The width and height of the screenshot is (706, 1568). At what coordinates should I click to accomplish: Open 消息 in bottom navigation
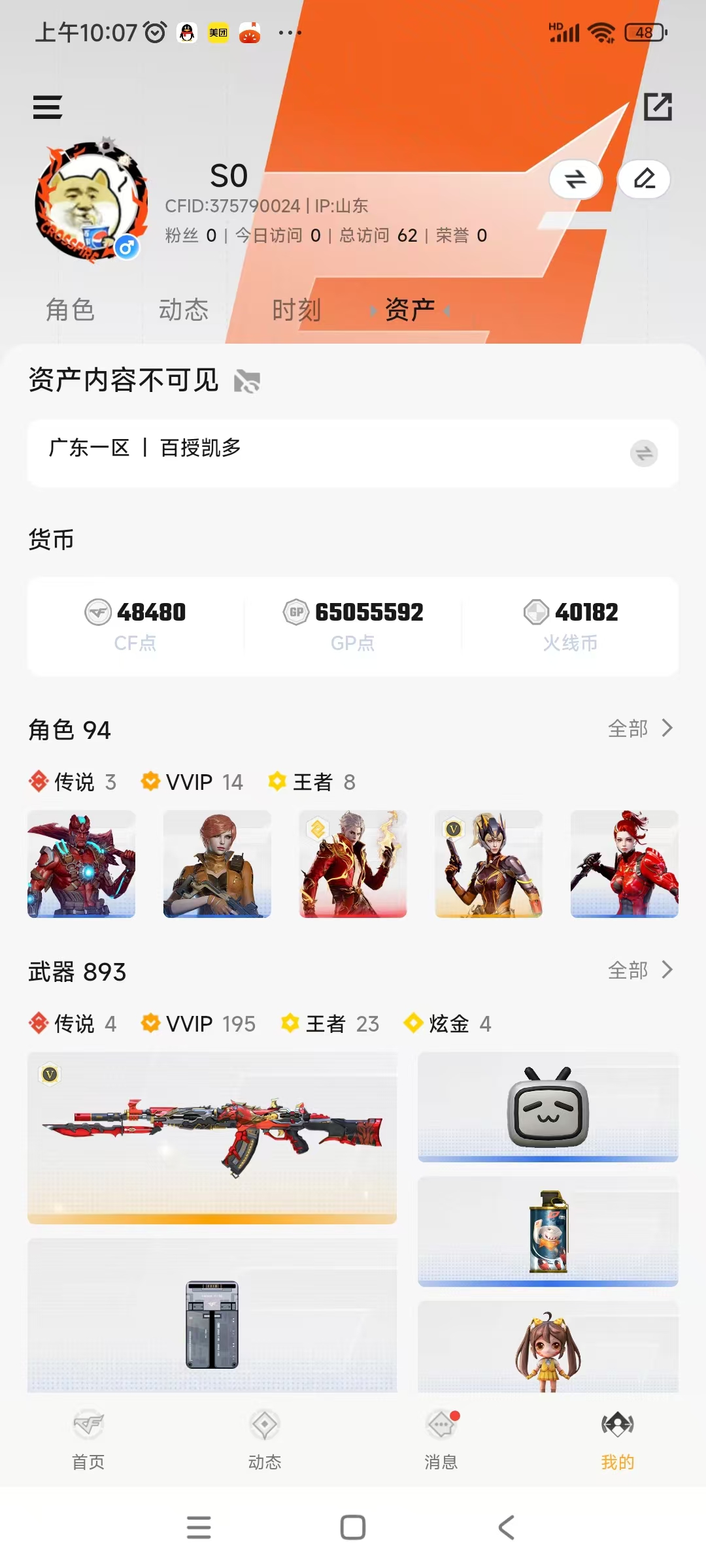click(441, 1440)
